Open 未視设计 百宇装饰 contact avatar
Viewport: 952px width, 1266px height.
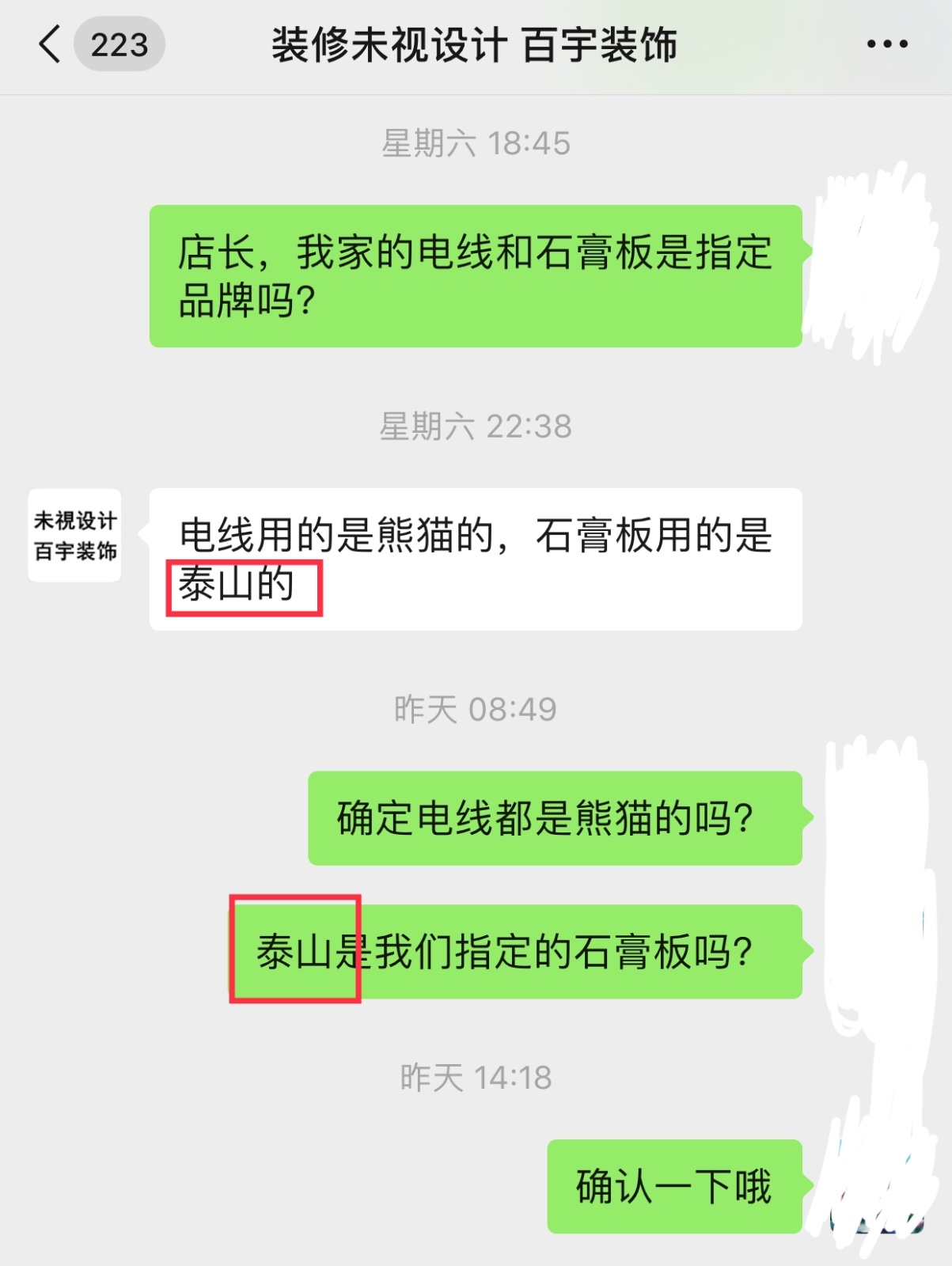74,536
